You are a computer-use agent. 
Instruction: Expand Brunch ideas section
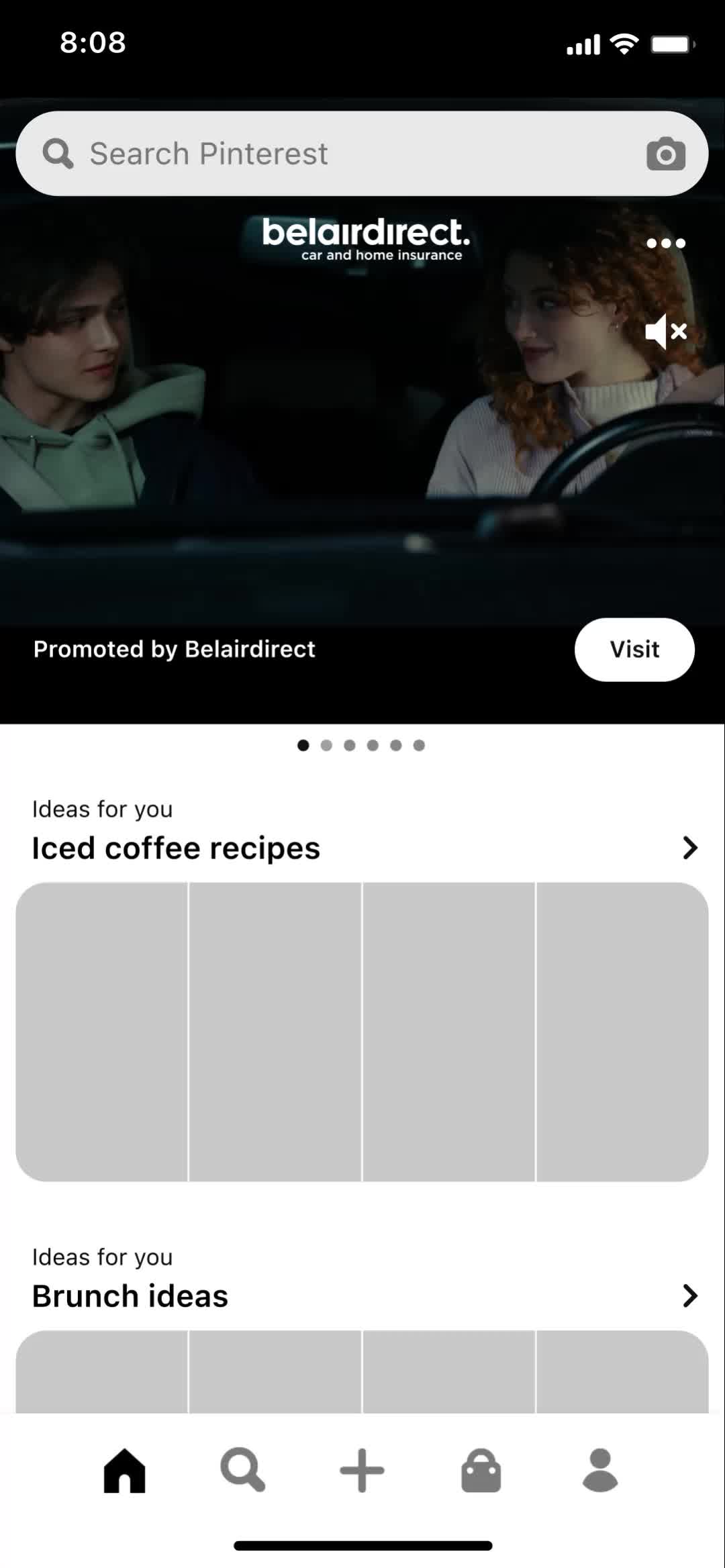coord(689,1295)
